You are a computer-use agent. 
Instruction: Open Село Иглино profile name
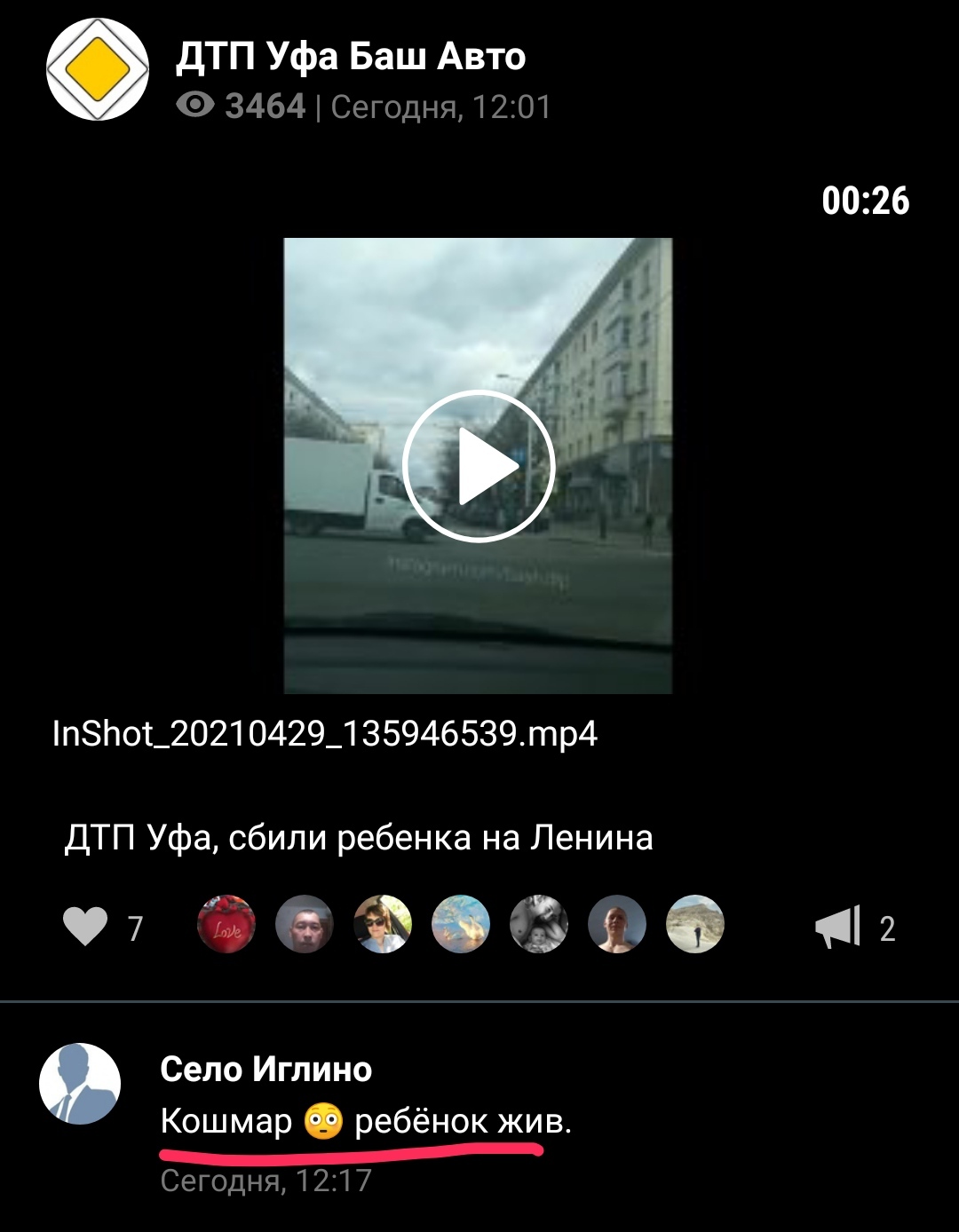(266, 1069)
